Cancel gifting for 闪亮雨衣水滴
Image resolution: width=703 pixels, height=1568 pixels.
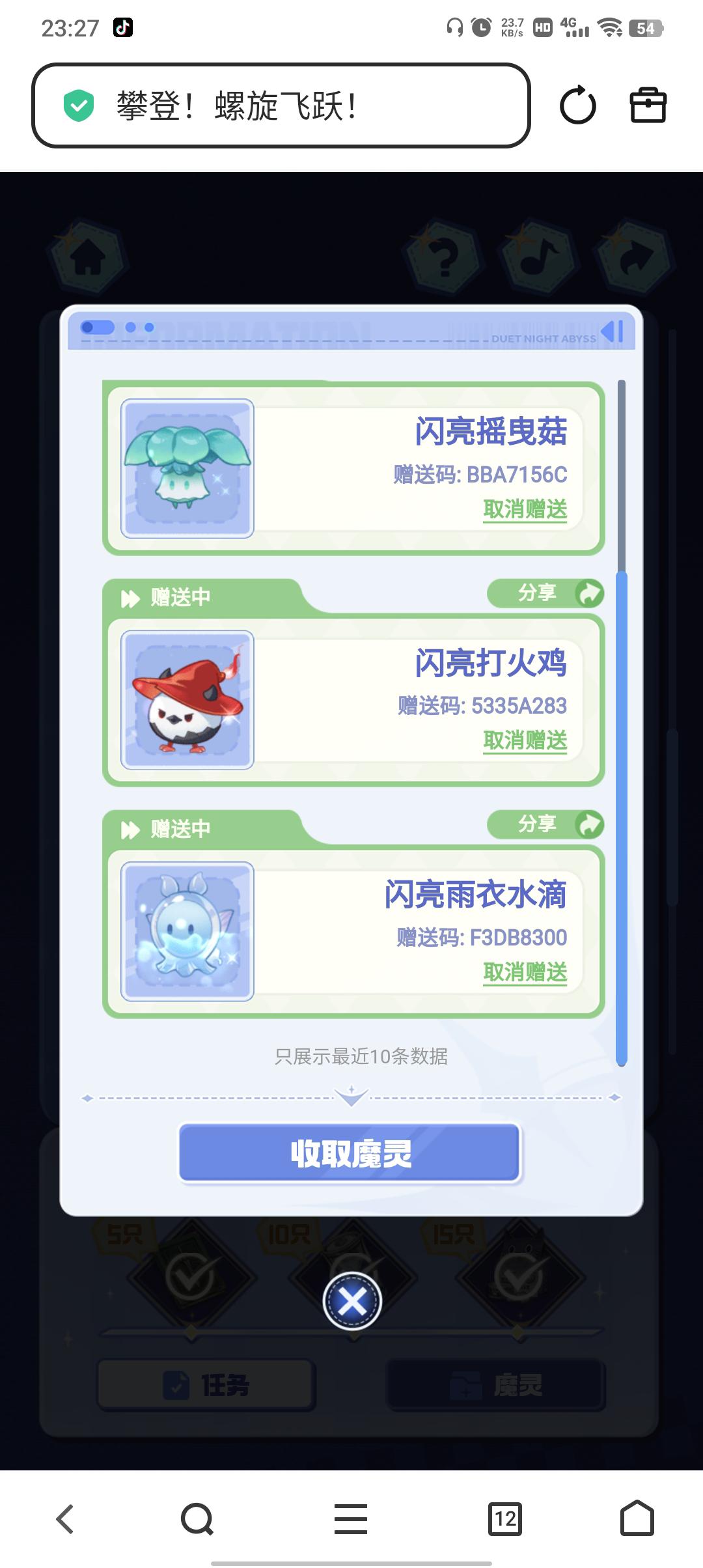525,972
